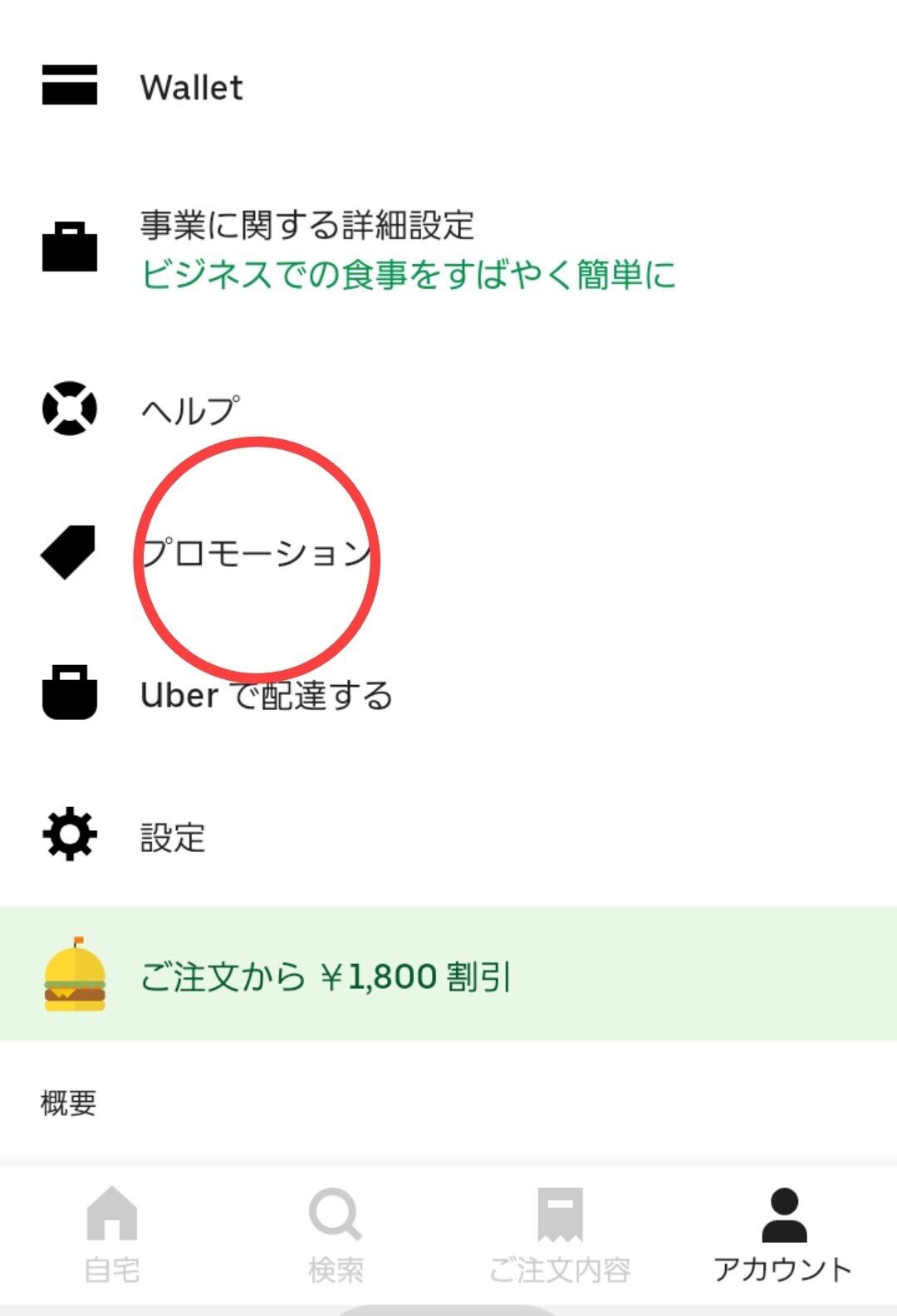The height and width of the screenshot is (1316, 897).
Task: Click the Wallet menu entry
Action: pyautogui.click(x=191, y=86)
